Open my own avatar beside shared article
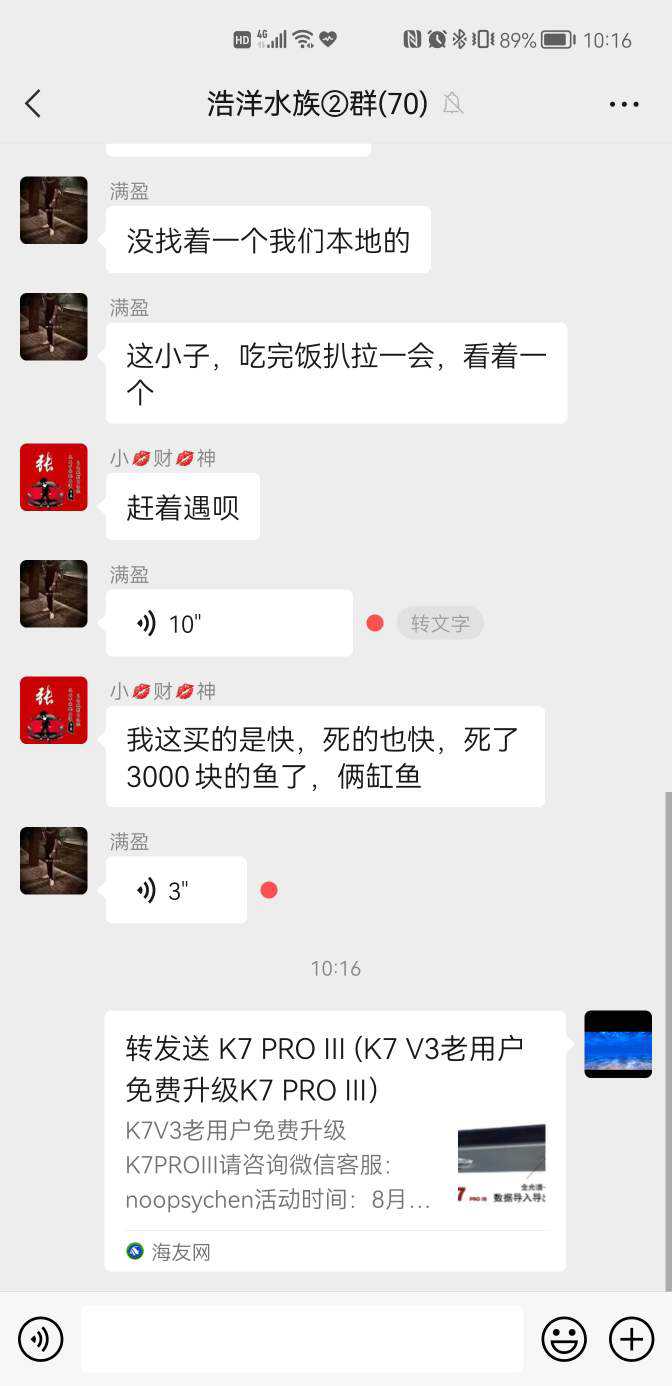 (618, 1044)
